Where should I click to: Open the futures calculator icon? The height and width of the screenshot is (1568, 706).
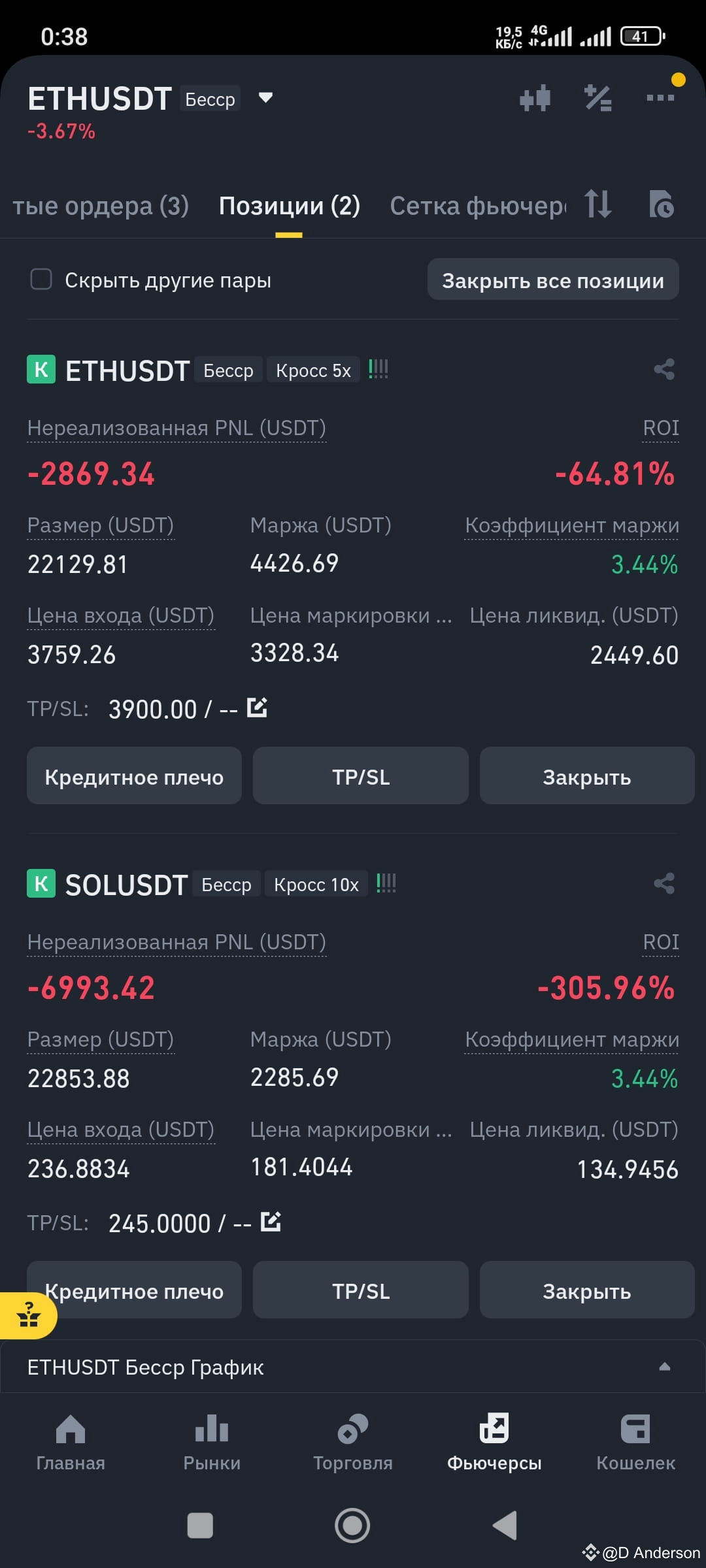coord(598,97)
